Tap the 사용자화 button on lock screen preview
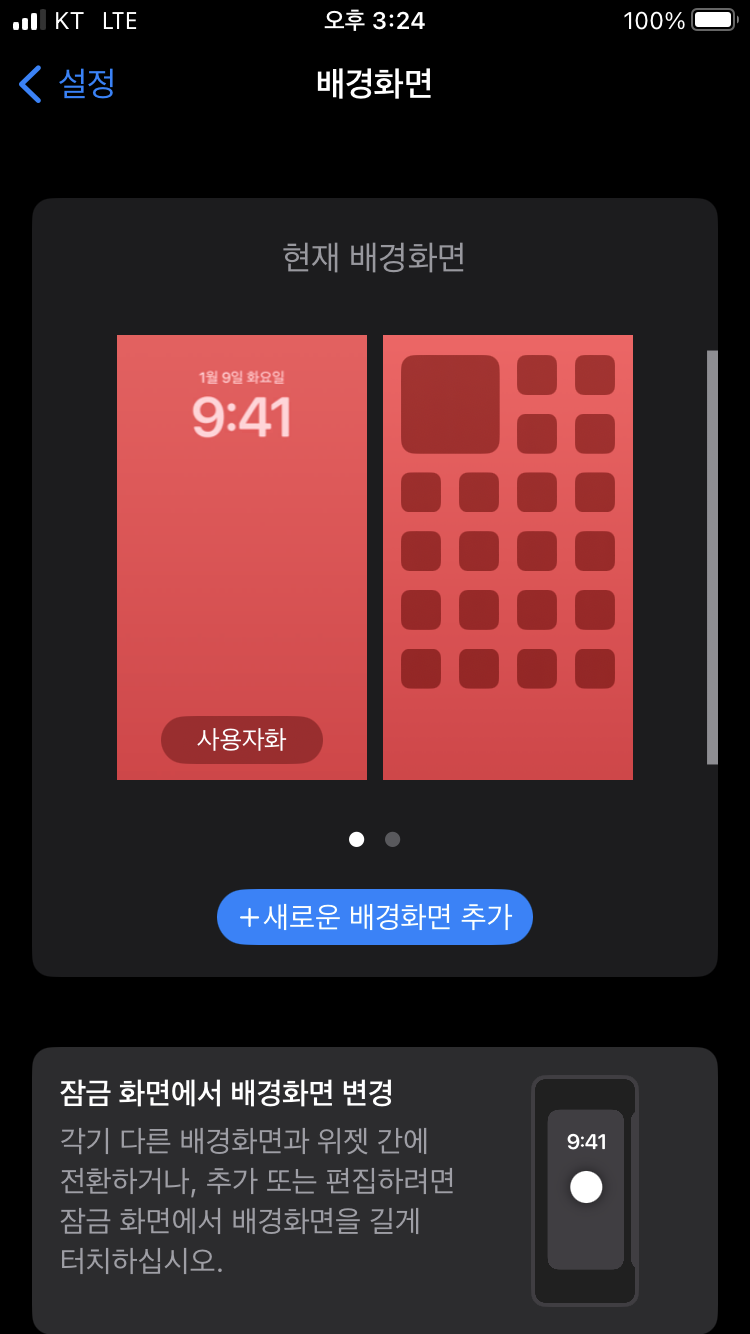750x1334 pixels. click(x=242, y=740)
